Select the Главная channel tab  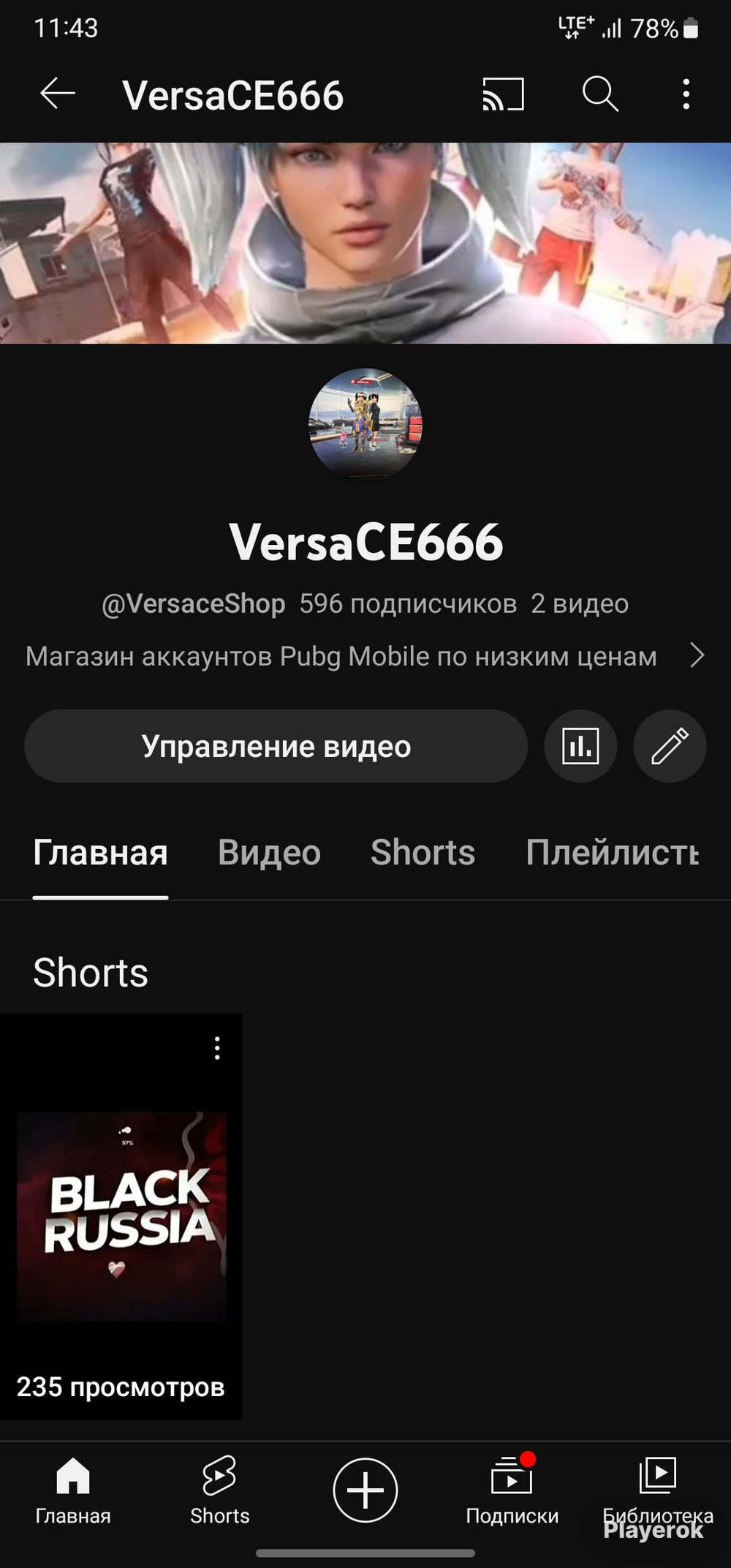(101, 853)
